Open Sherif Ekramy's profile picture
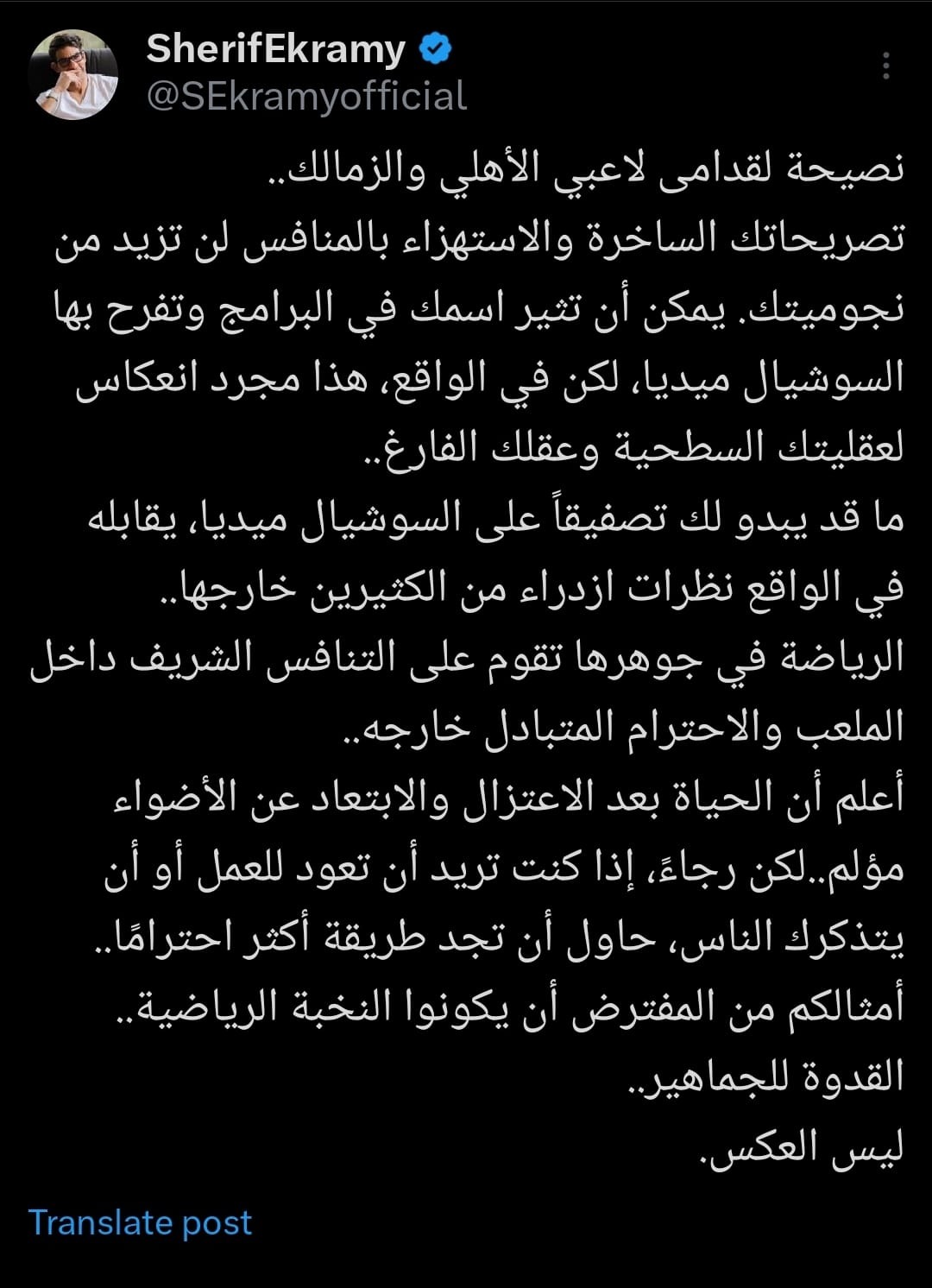The width and height of the screenshot is (932, 1288). tap(73, 74)
